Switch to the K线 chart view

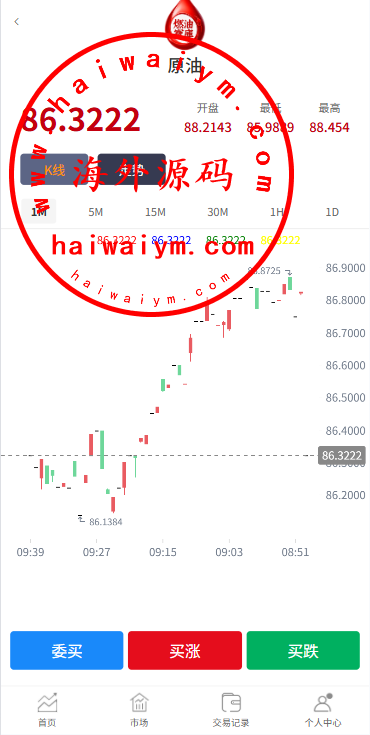[54, 170]
